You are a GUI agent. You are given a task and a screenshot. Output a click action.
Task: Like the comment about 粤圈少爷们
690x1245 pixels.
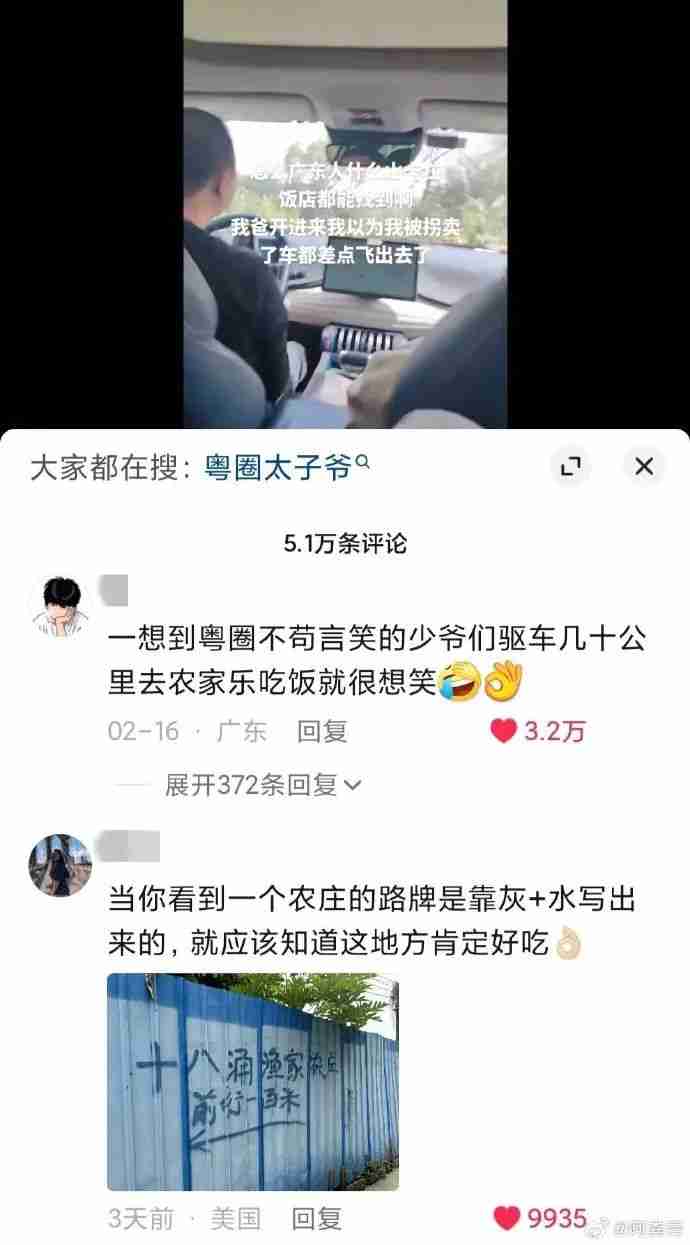click(x=503, y=731)
